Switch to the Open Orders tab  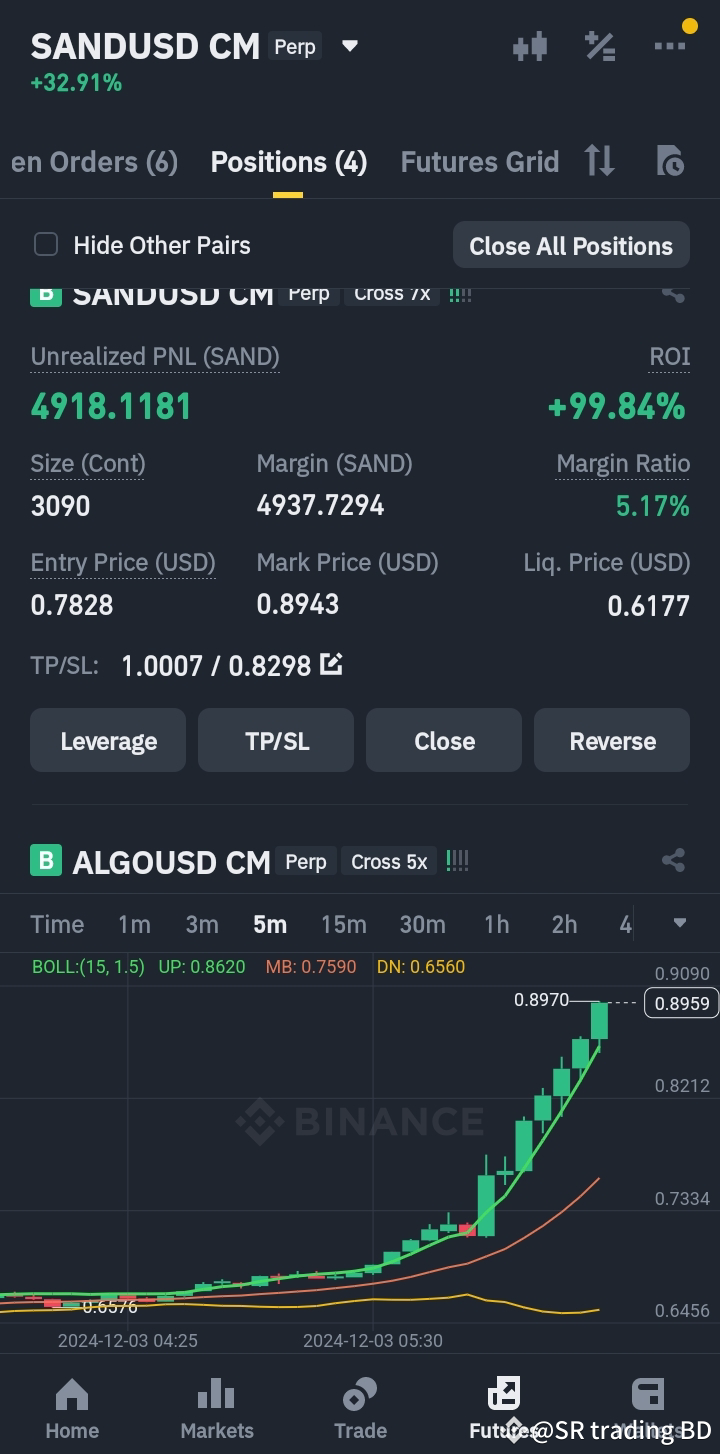94,161
